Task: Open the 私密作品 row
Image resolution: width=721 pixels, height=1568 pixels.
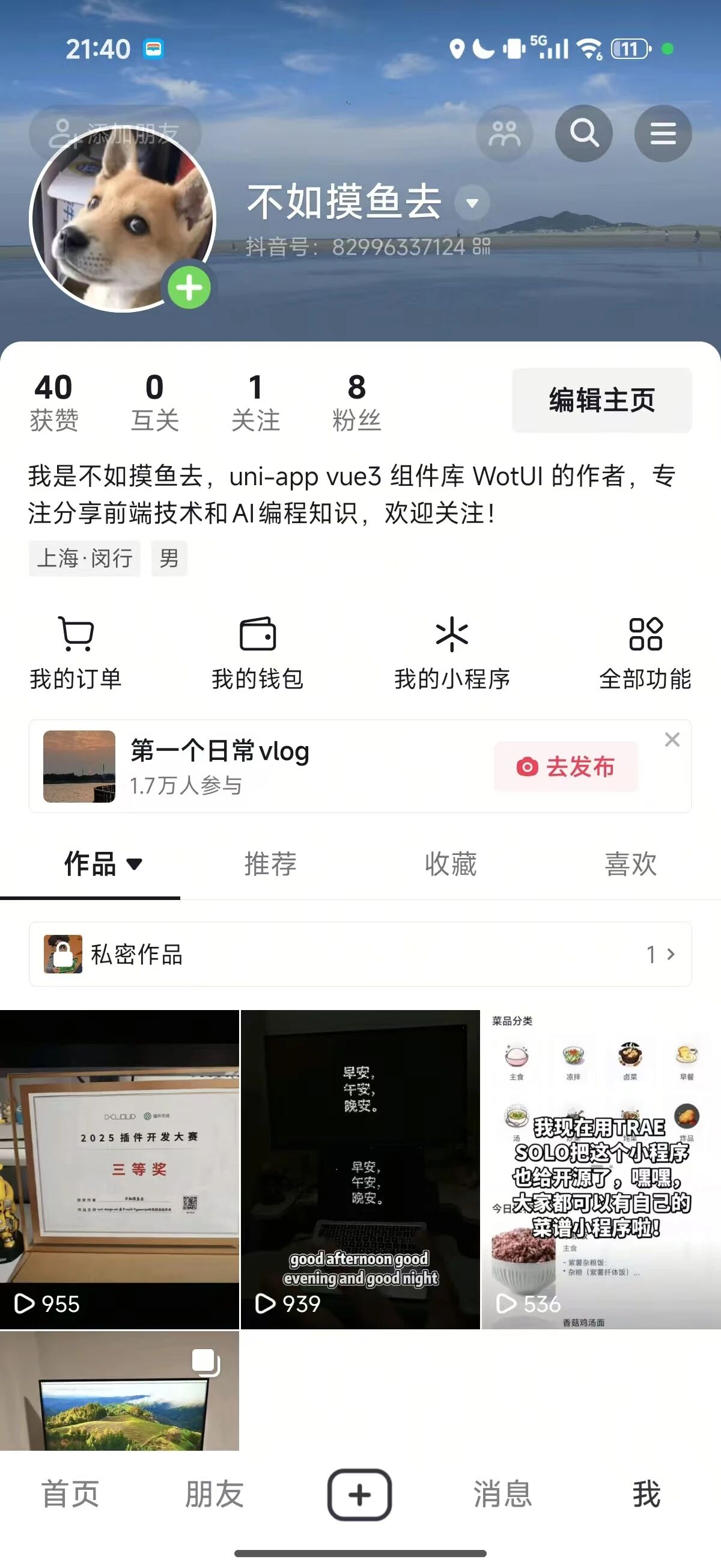Action: click(360, 954)
